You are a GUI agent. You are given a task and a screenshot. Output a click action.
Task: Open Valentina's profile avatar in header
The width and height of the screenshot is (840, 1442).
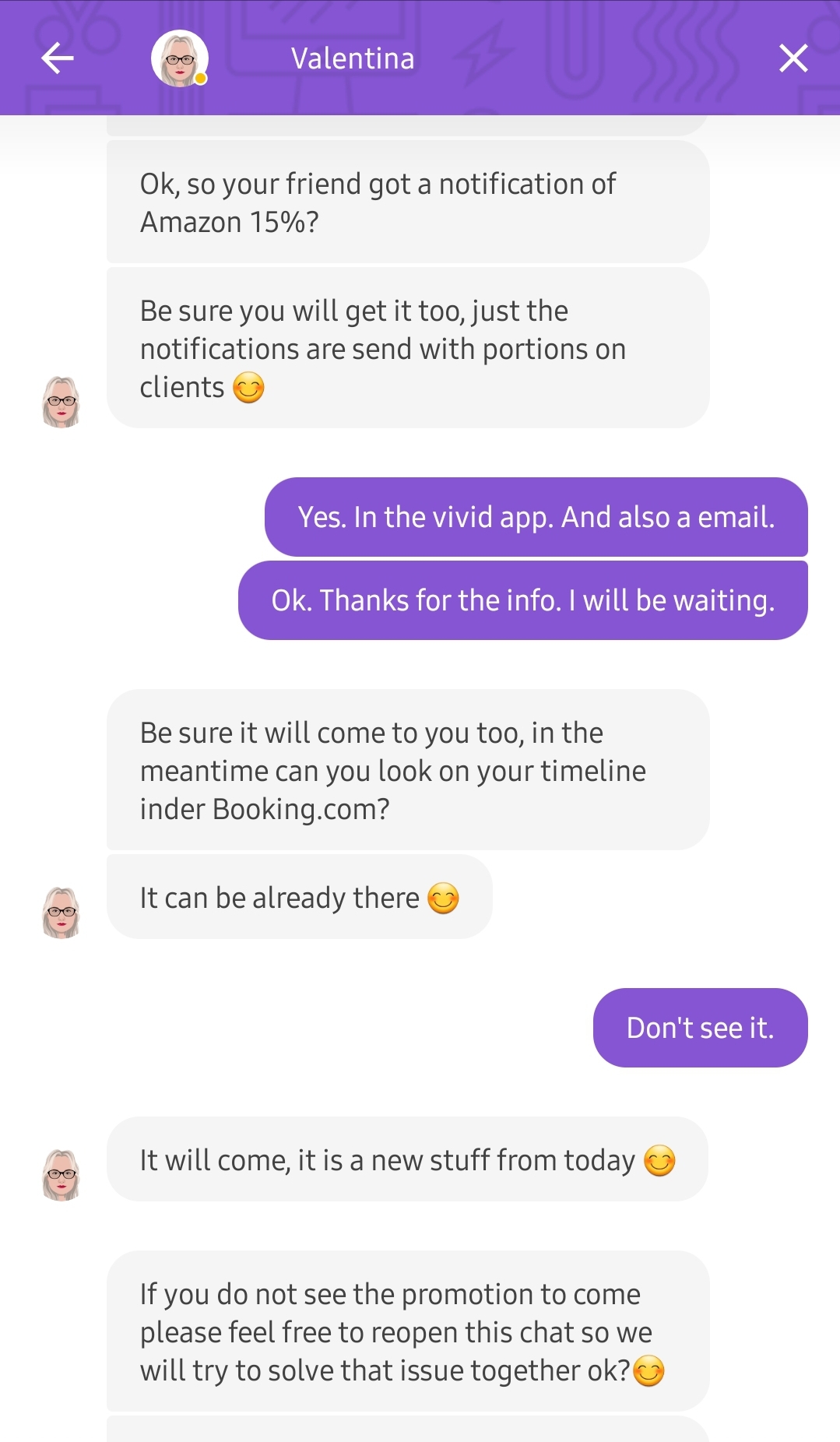point(180,58)
